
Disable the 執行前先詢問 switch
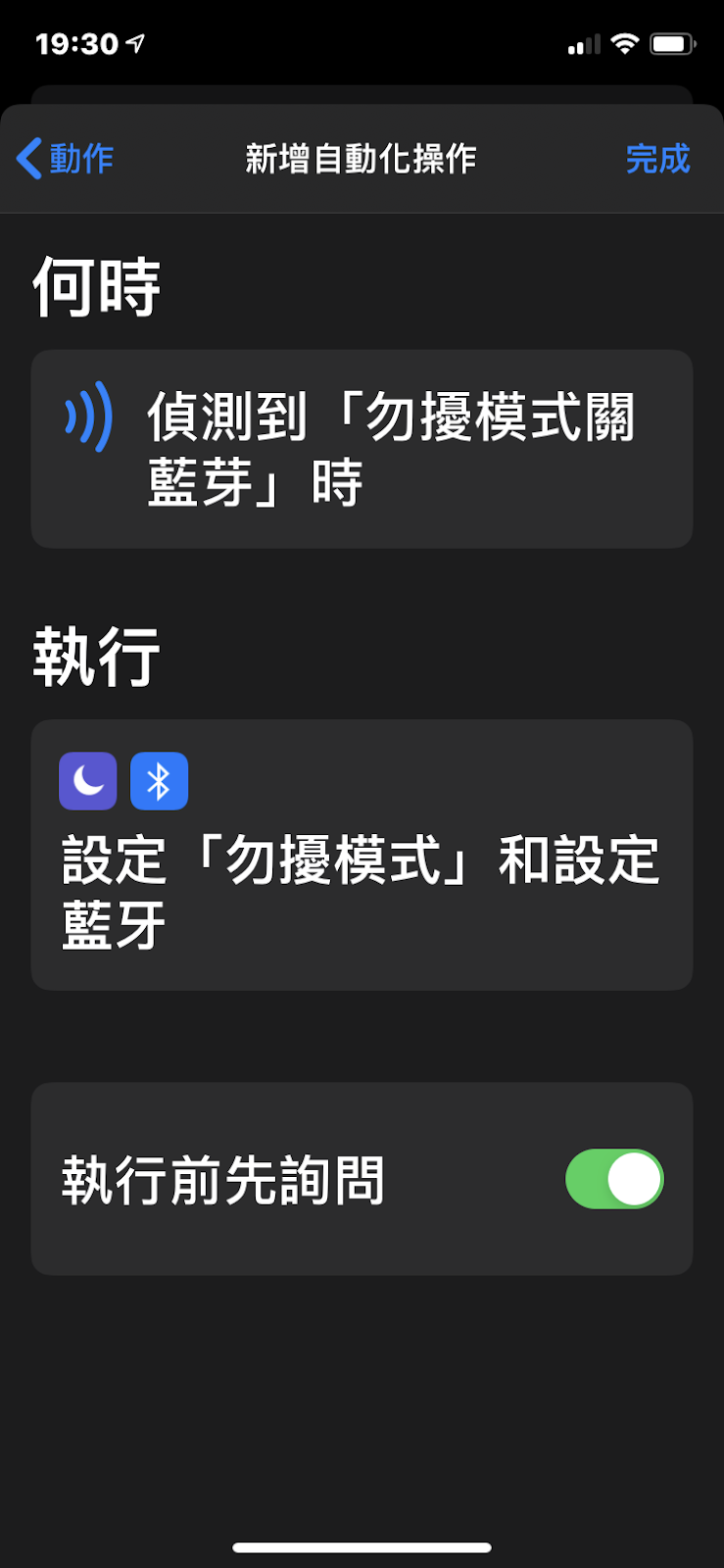[x=614, y=1179]
